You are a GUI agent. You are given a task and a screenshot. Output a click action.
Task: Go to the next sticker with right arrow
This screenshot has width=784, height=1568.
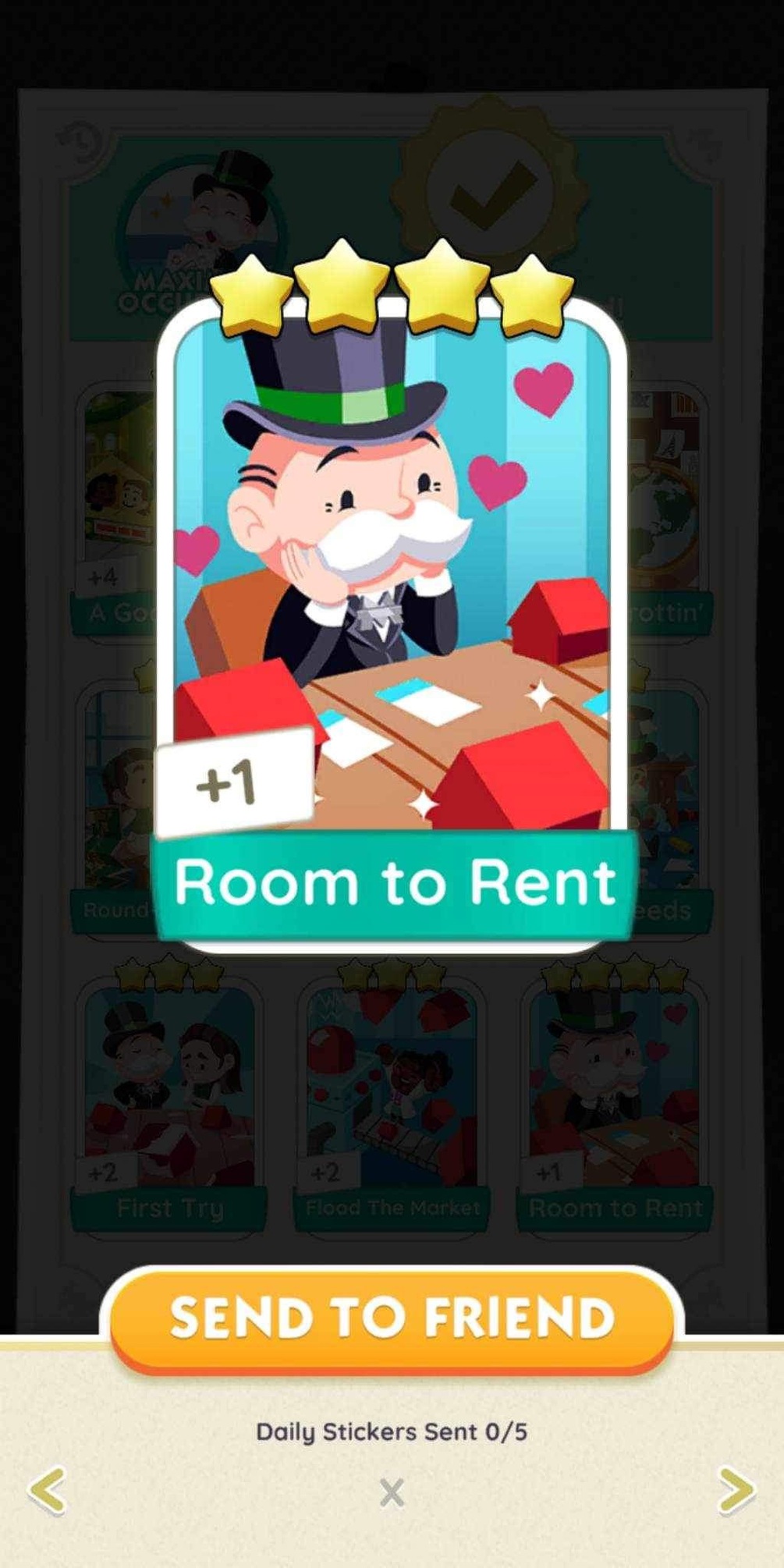(735, 1491)
